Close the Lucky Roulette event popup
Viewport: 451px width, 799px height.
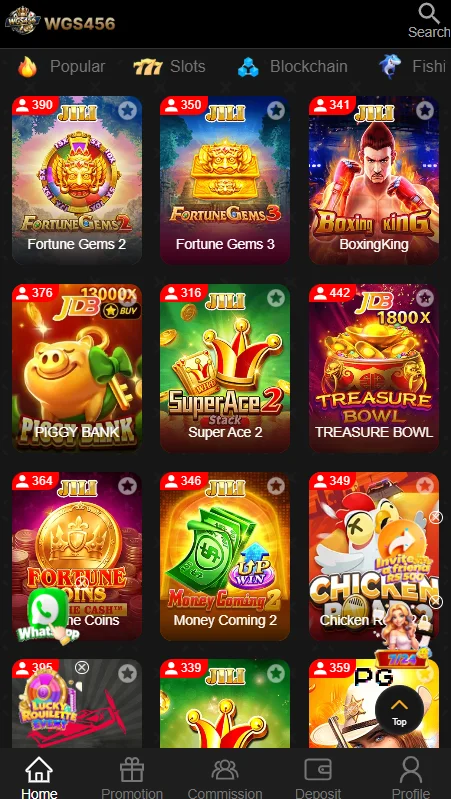point(82,668)
